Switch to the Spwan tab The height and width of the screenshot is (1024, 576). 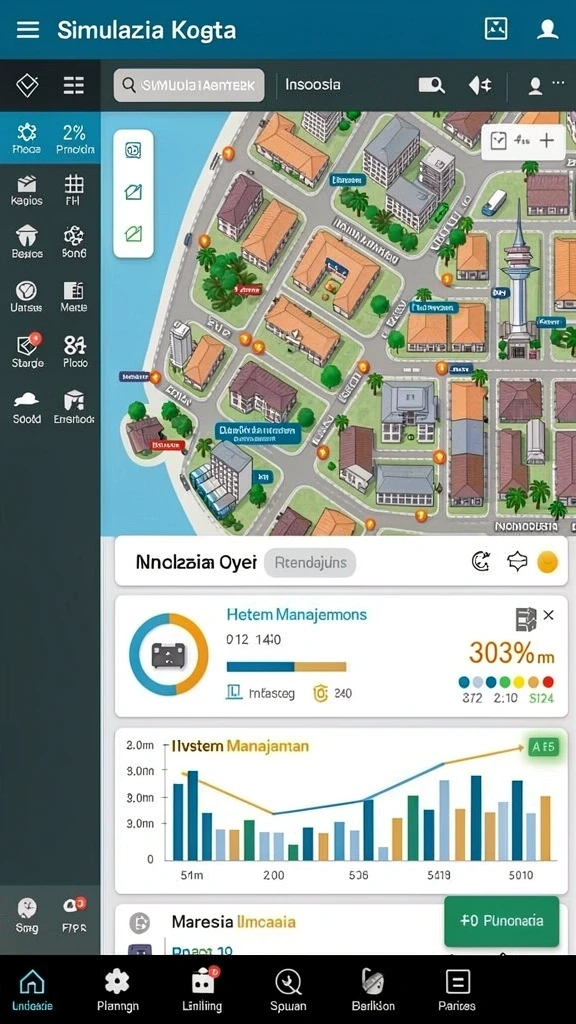[288, 989]
